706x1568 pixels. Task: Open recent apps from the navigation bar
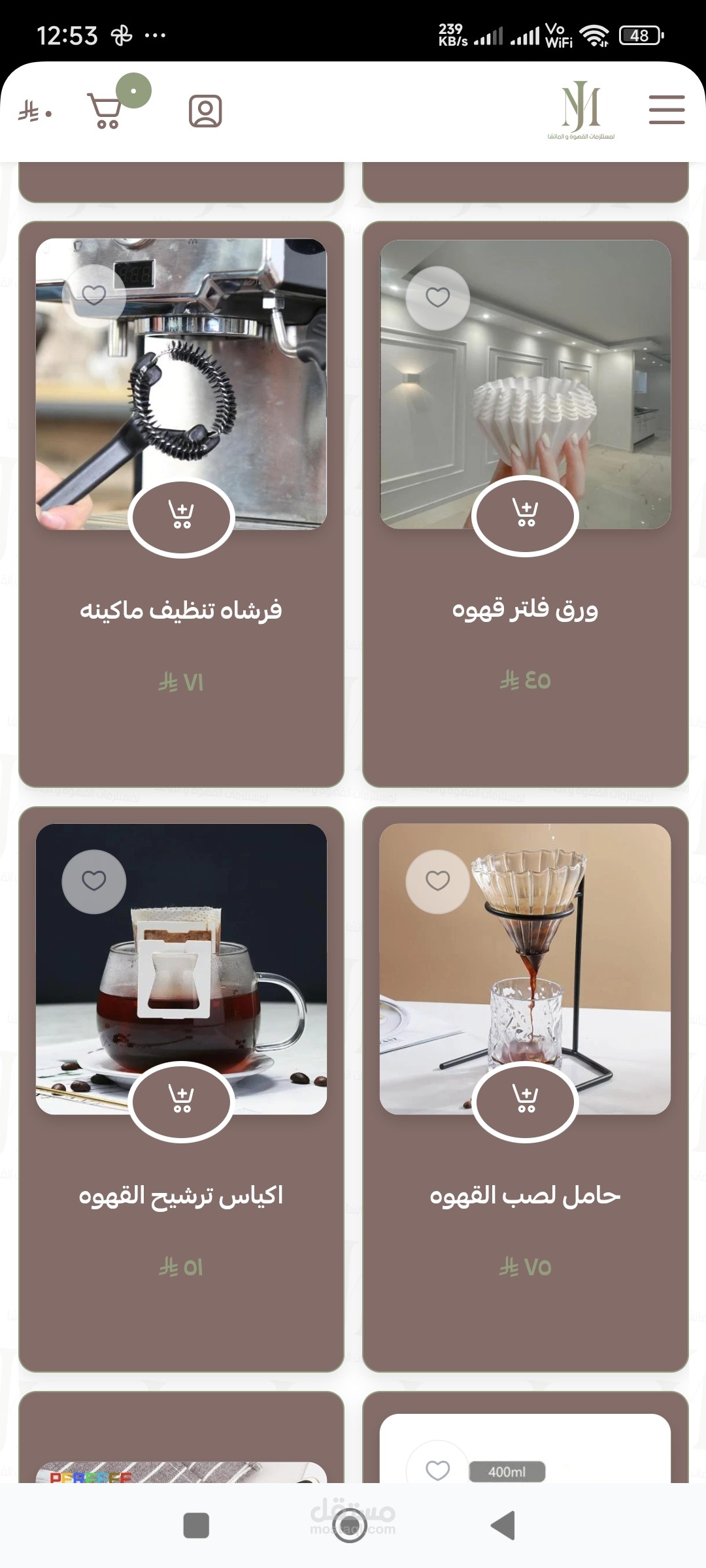[196, 1526]
